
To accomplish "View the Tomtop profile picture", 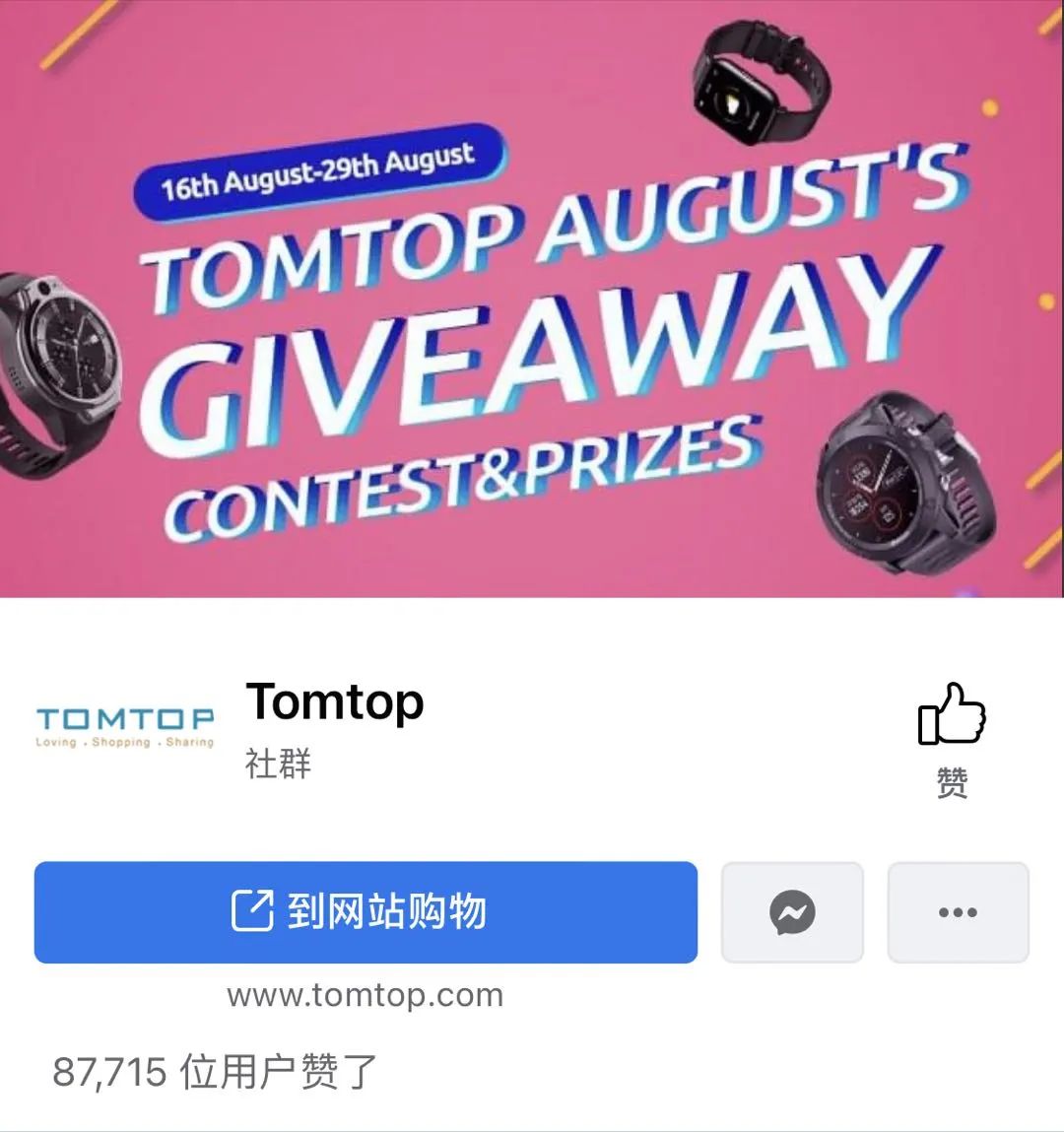I will (125, 727).
